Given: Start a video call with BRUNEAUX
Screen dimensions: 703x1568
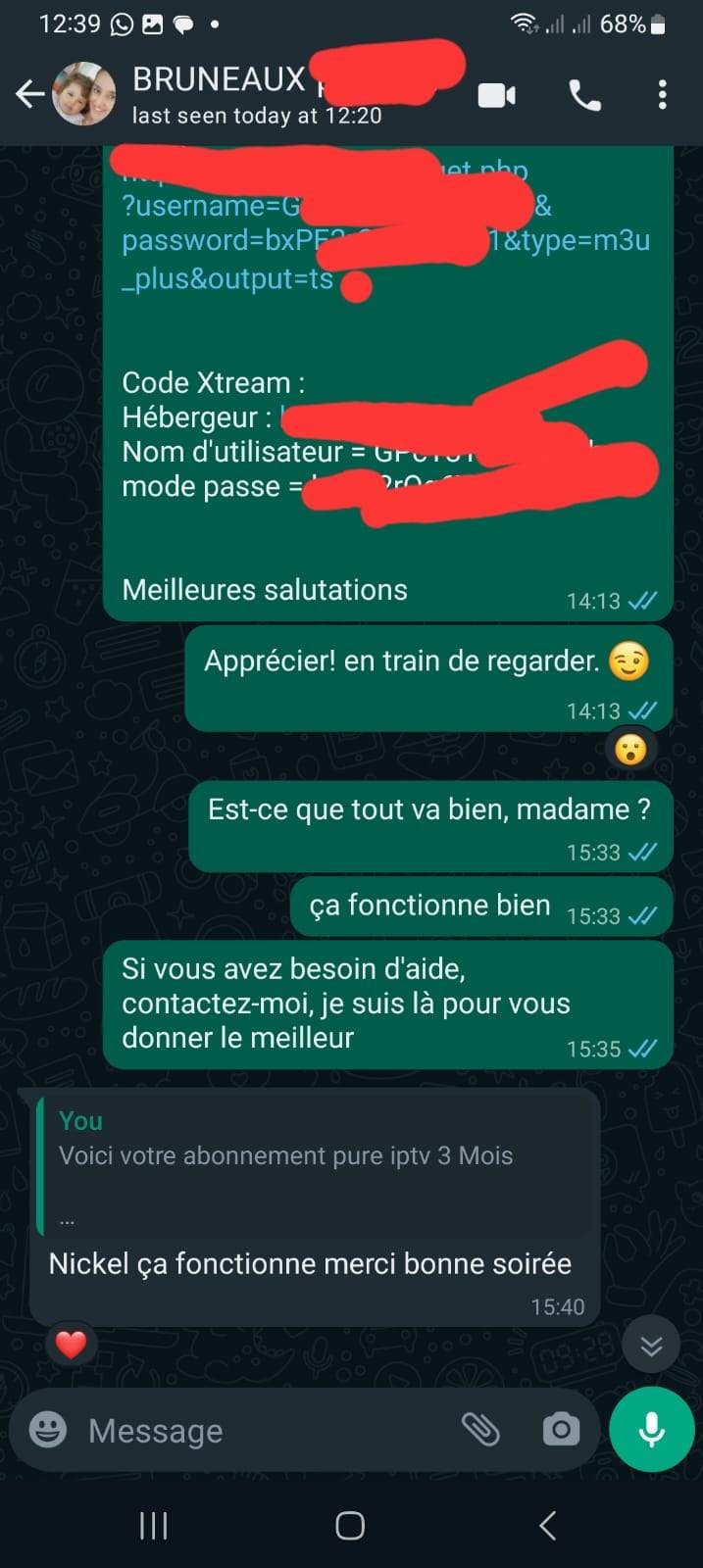Looking at the screenshot, I should coord(497,95).
